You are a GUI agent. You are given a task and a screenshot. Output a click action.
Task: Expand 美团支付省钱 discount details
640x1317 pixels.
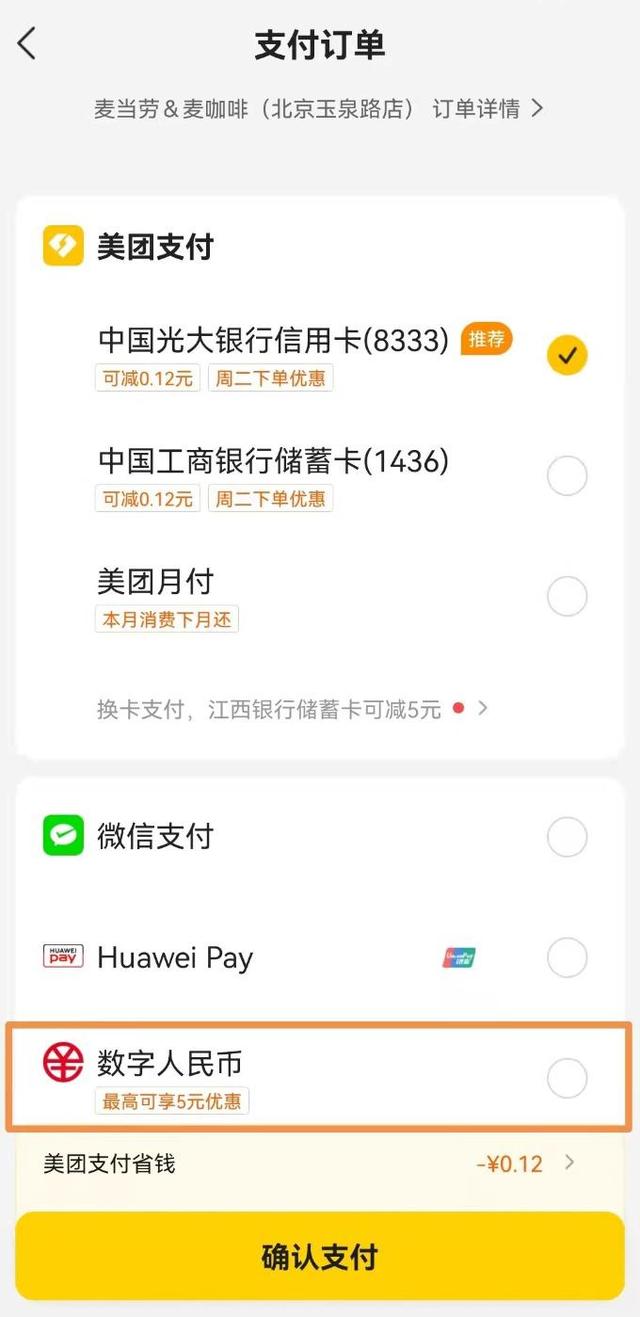coord(569,1163)
